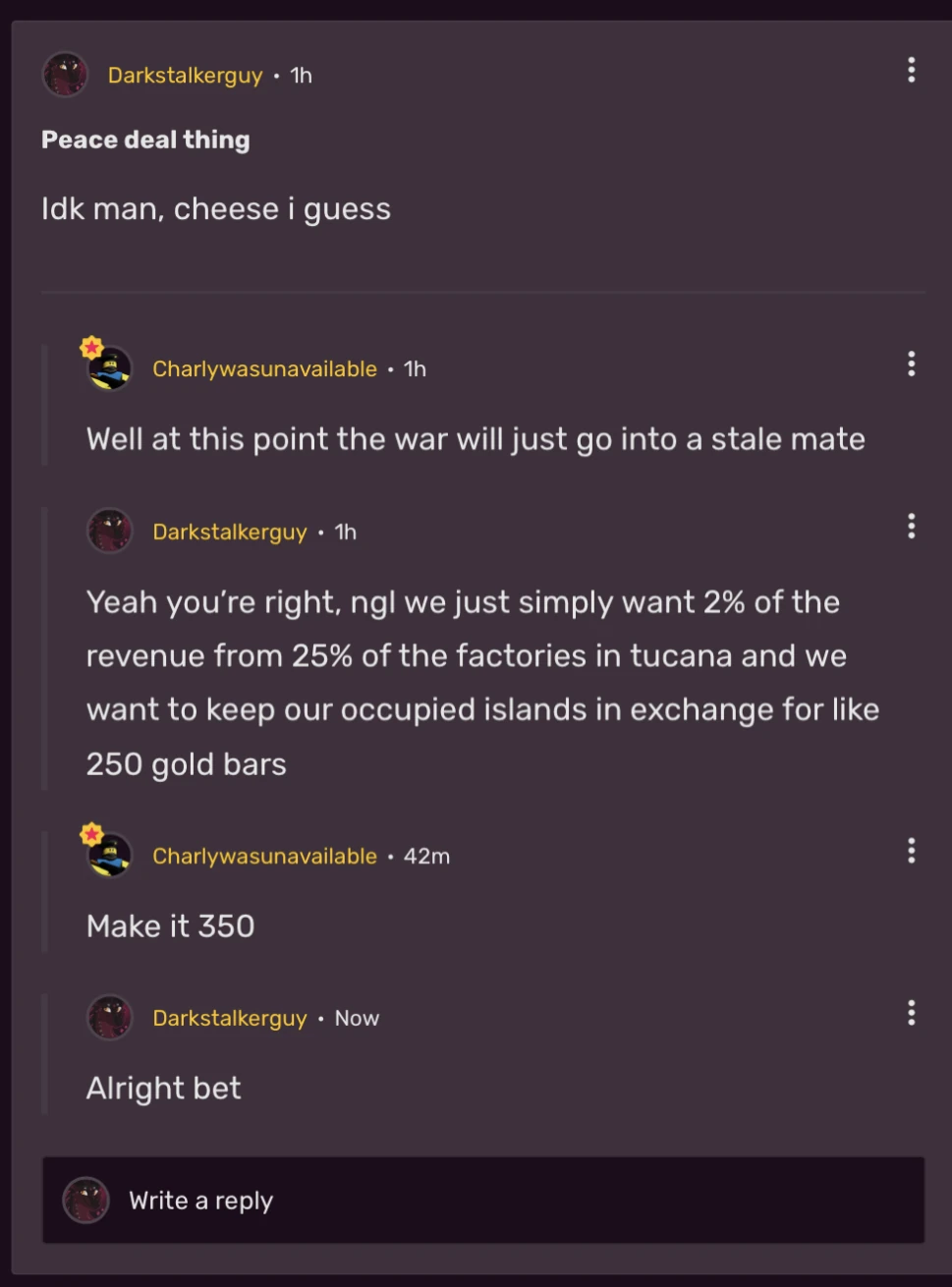This screenshot has width=952, height=1287.
Task: Tap the Write a reply field
Action: click(482, 1201)
